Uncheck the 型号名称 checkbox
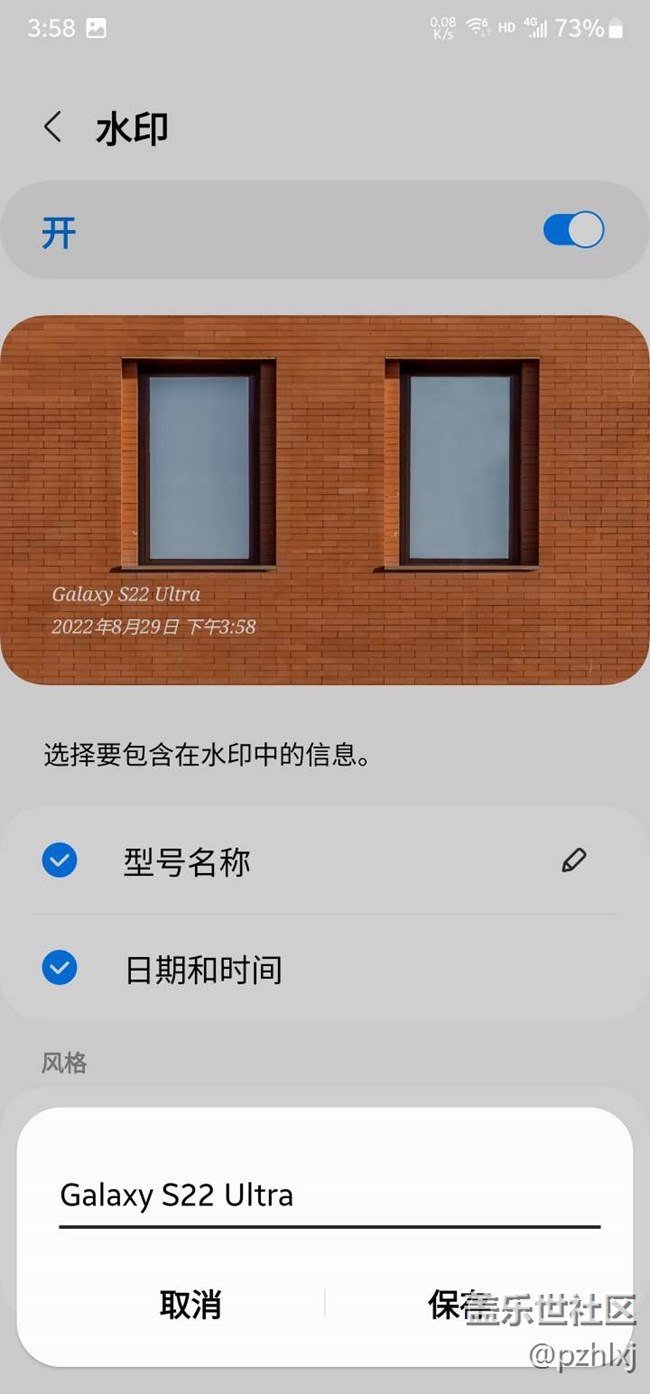 coord(60,860)
